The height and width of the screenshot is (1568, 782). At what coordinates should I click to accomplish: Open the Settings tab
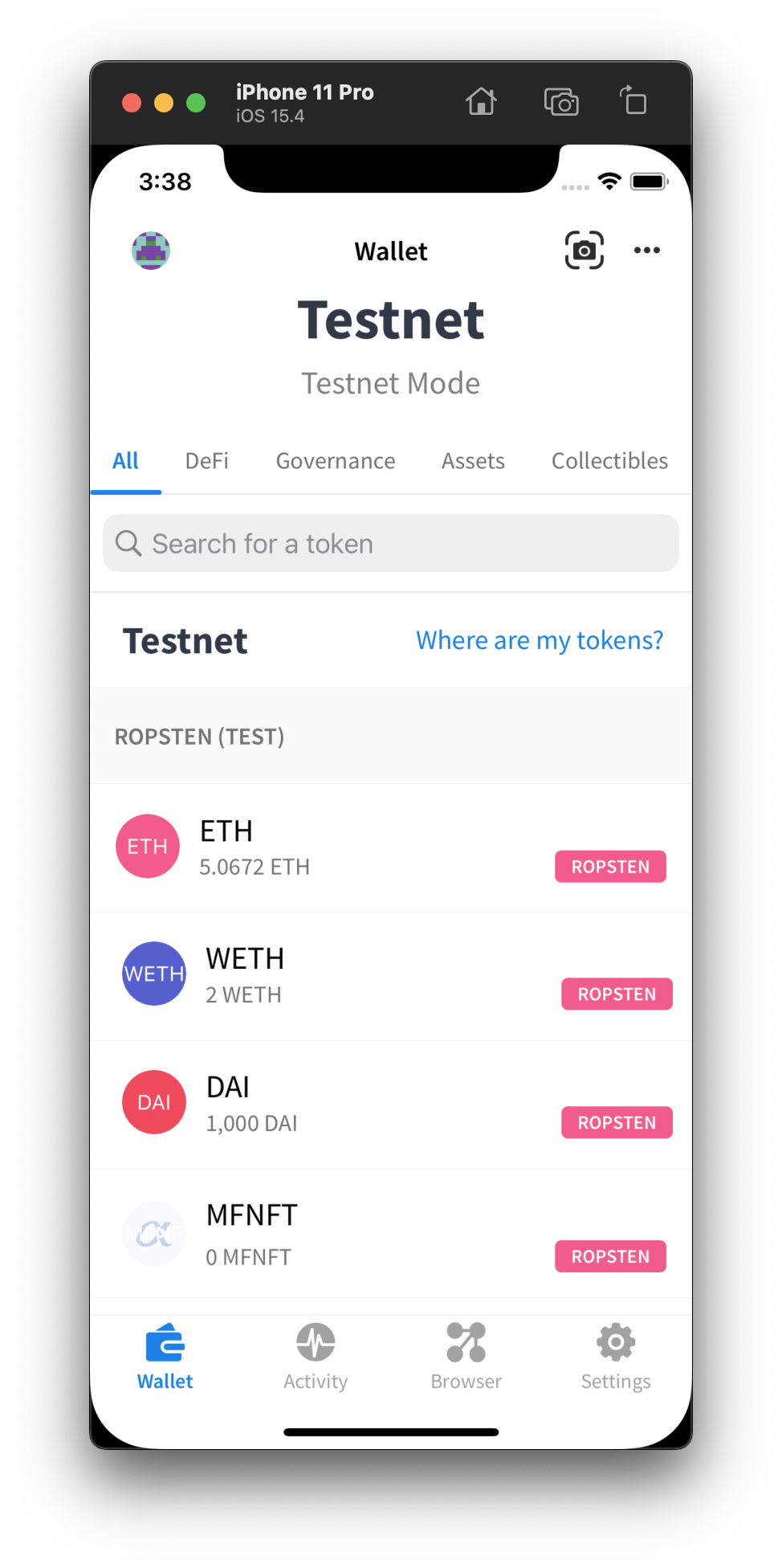pos(616,1358)
